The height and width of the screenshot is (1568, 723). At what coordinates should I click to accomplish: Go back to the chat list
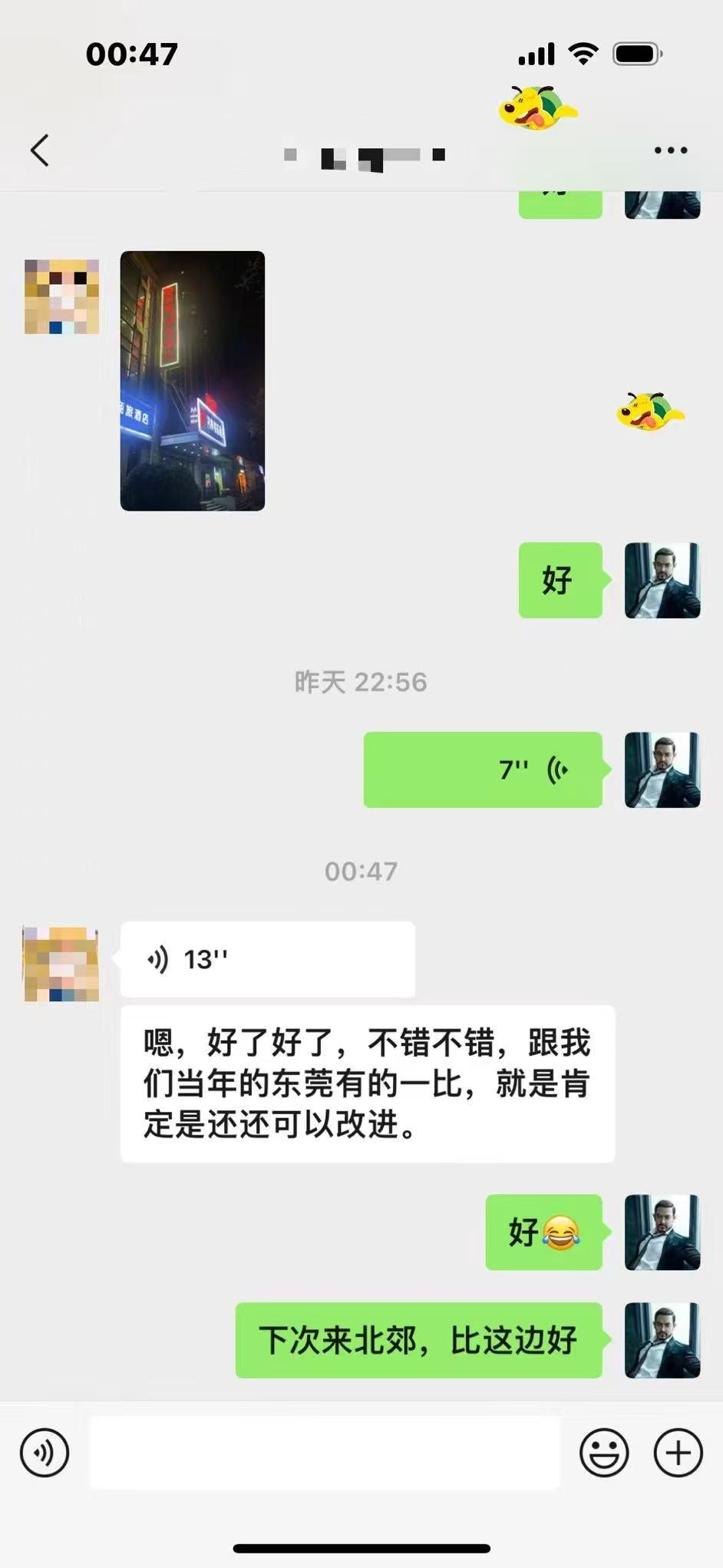pos(40,151)
